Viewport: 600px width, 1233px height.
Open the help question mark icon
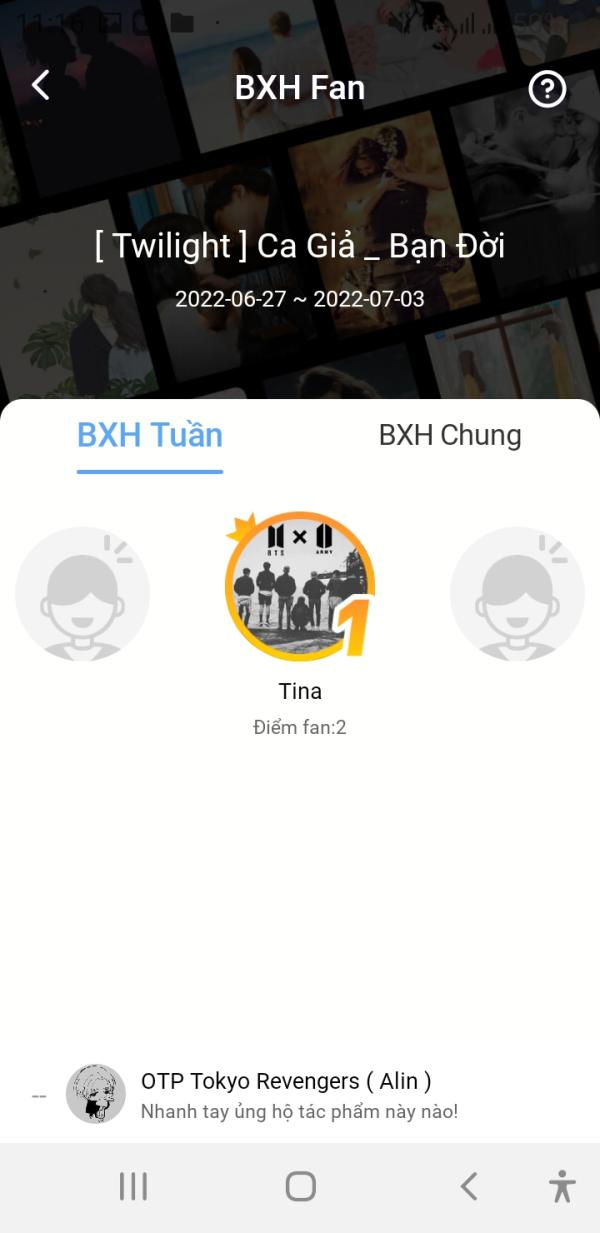tap(547, 89)
